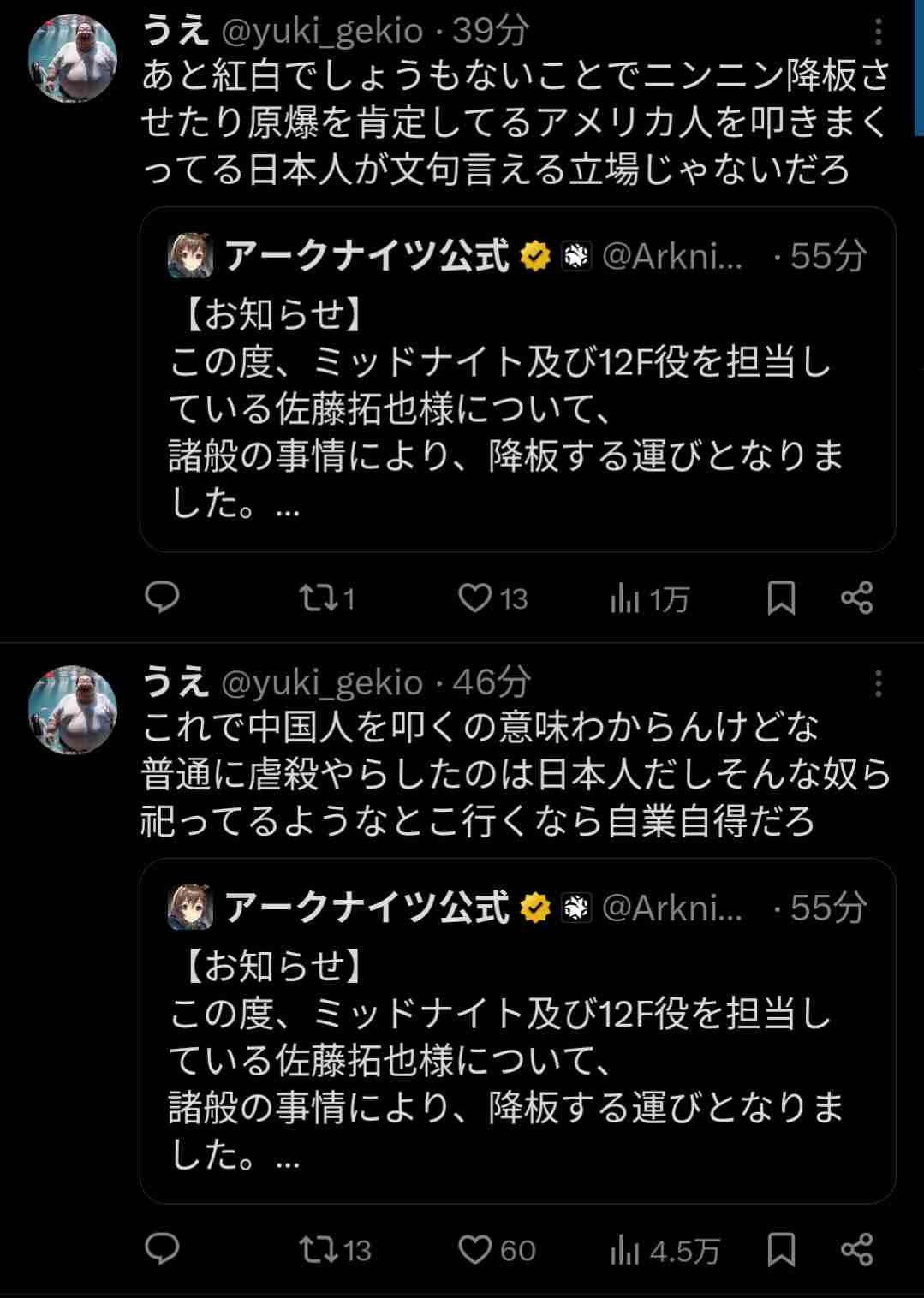This screenshot has height=1298, width=924.
Task: Open overflow menu on the 46分 post
Action: click(x=878, y=683)
